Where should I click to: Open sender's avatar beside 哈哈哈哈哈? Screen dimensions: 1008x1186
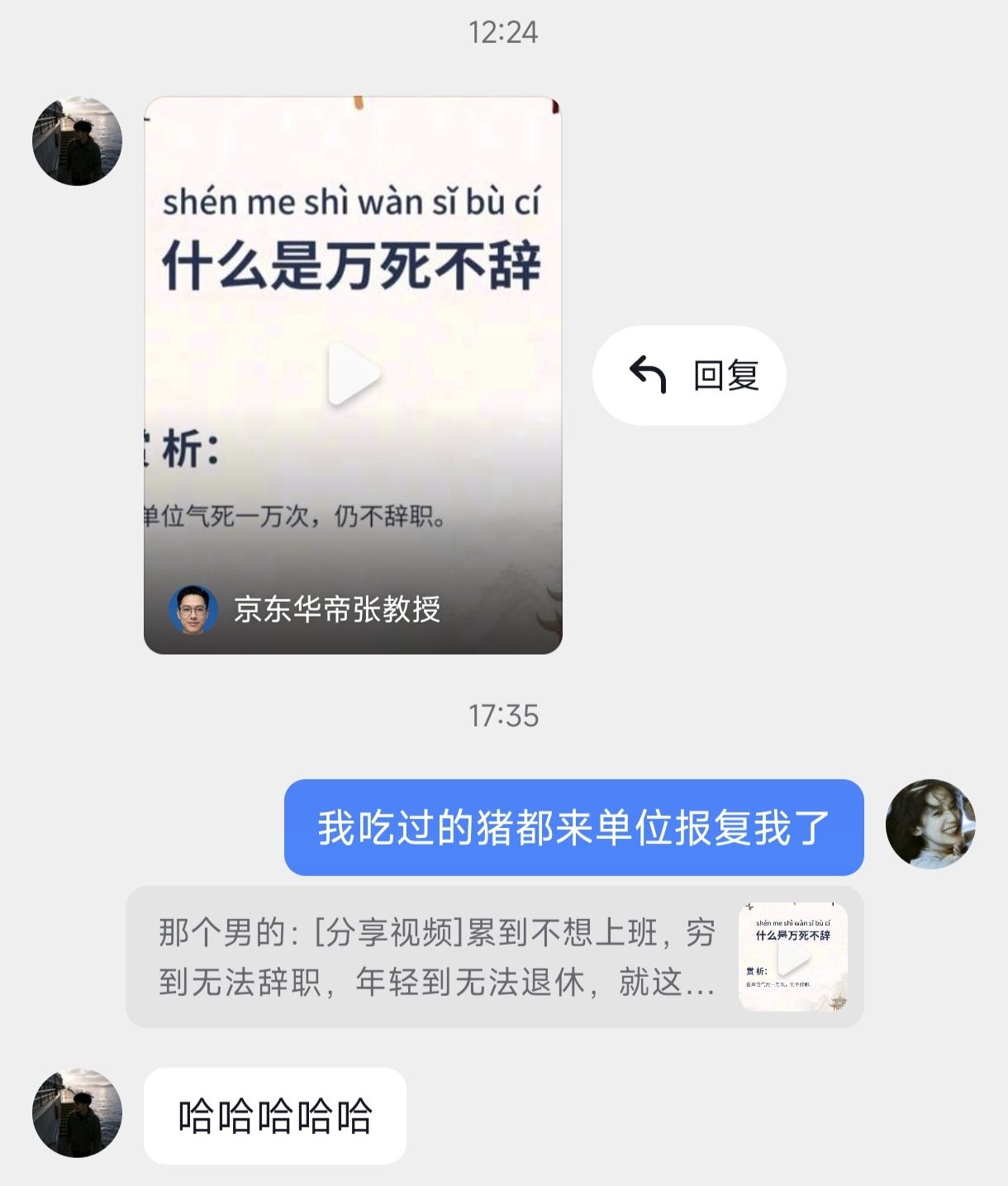77,1112
